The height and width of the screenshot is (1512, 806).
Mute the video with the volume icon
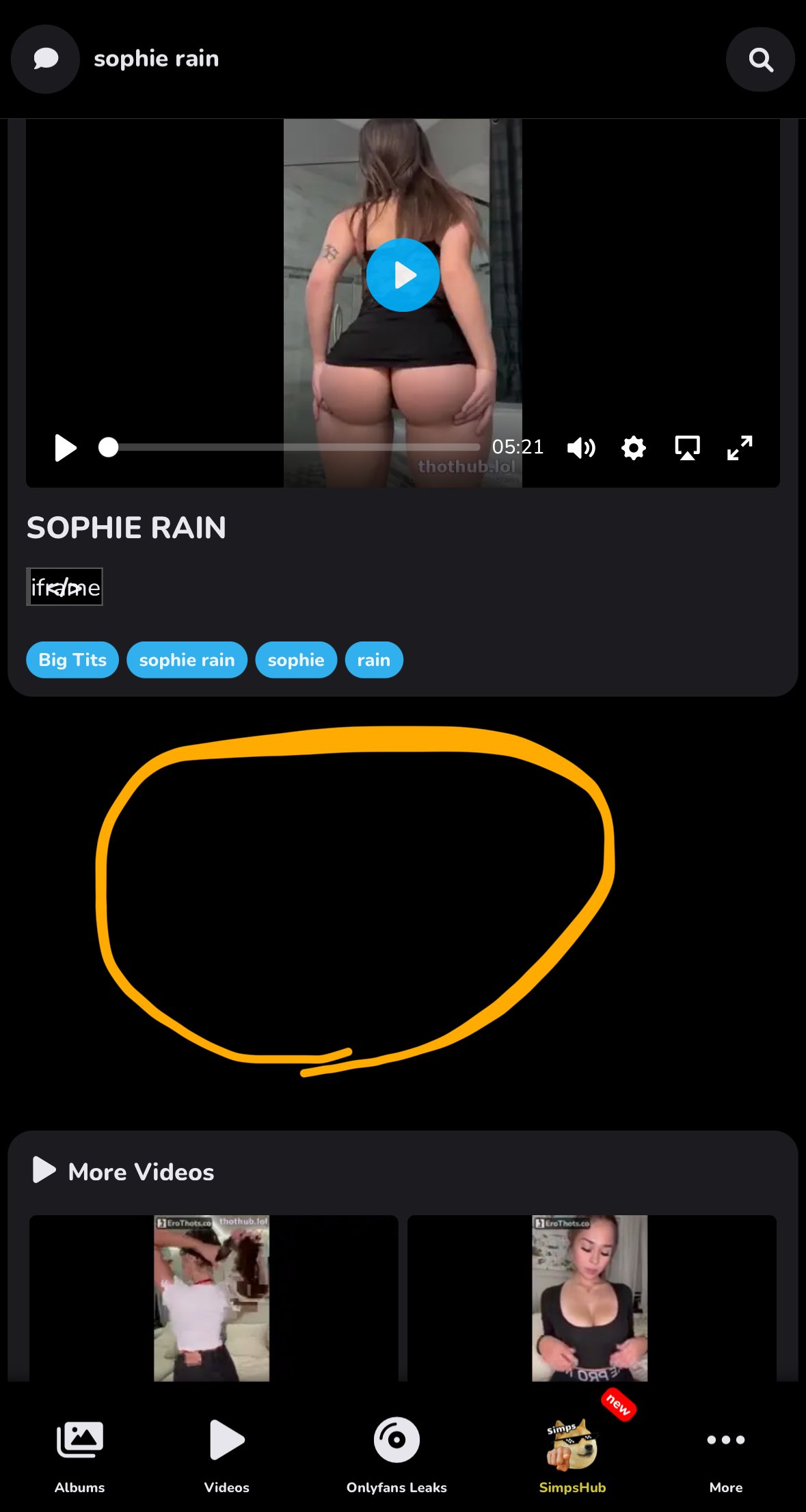click(581, 448)
